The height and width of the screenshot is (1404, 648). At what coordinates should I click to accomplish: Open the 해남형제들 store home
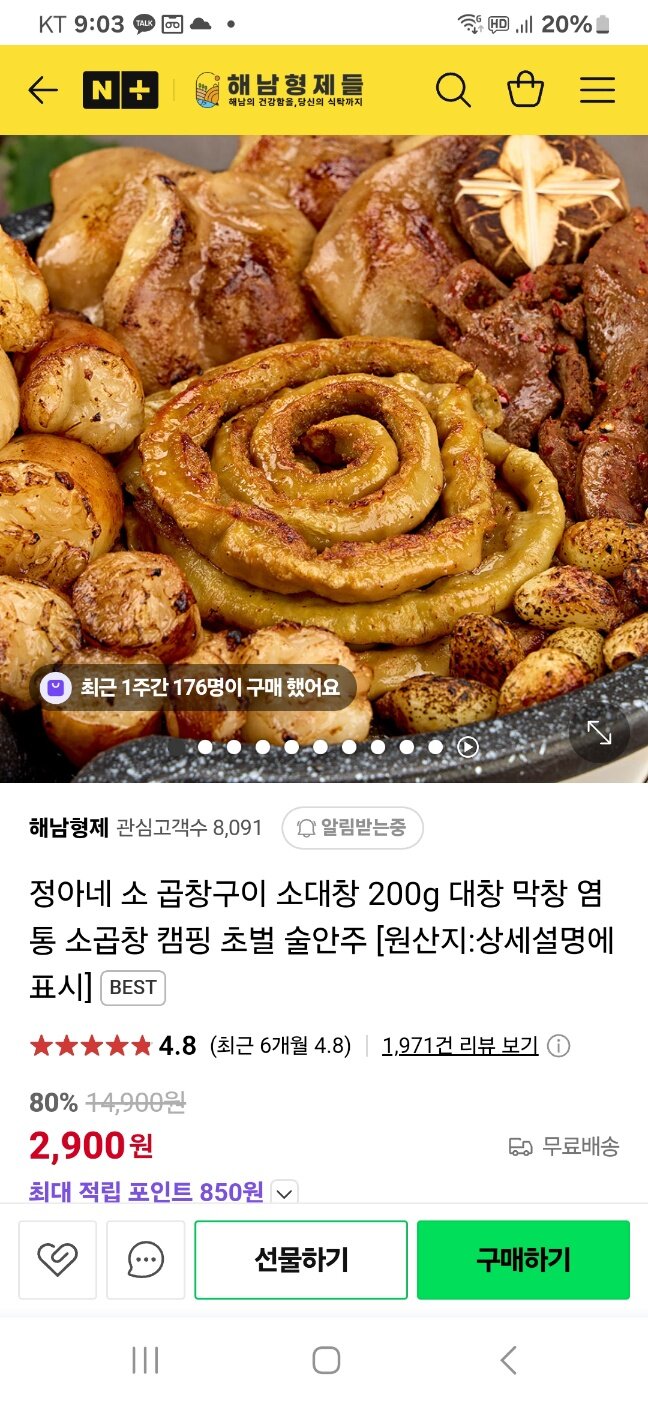[279, 90]
